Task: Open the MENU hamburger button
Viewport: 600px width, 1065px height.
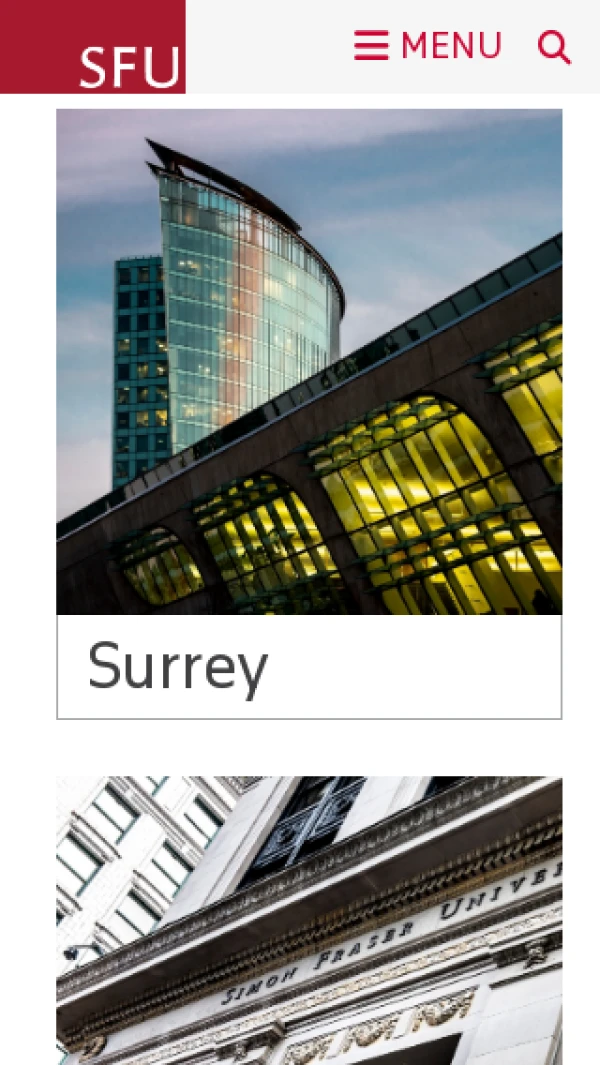Action: tap(427, 46)
